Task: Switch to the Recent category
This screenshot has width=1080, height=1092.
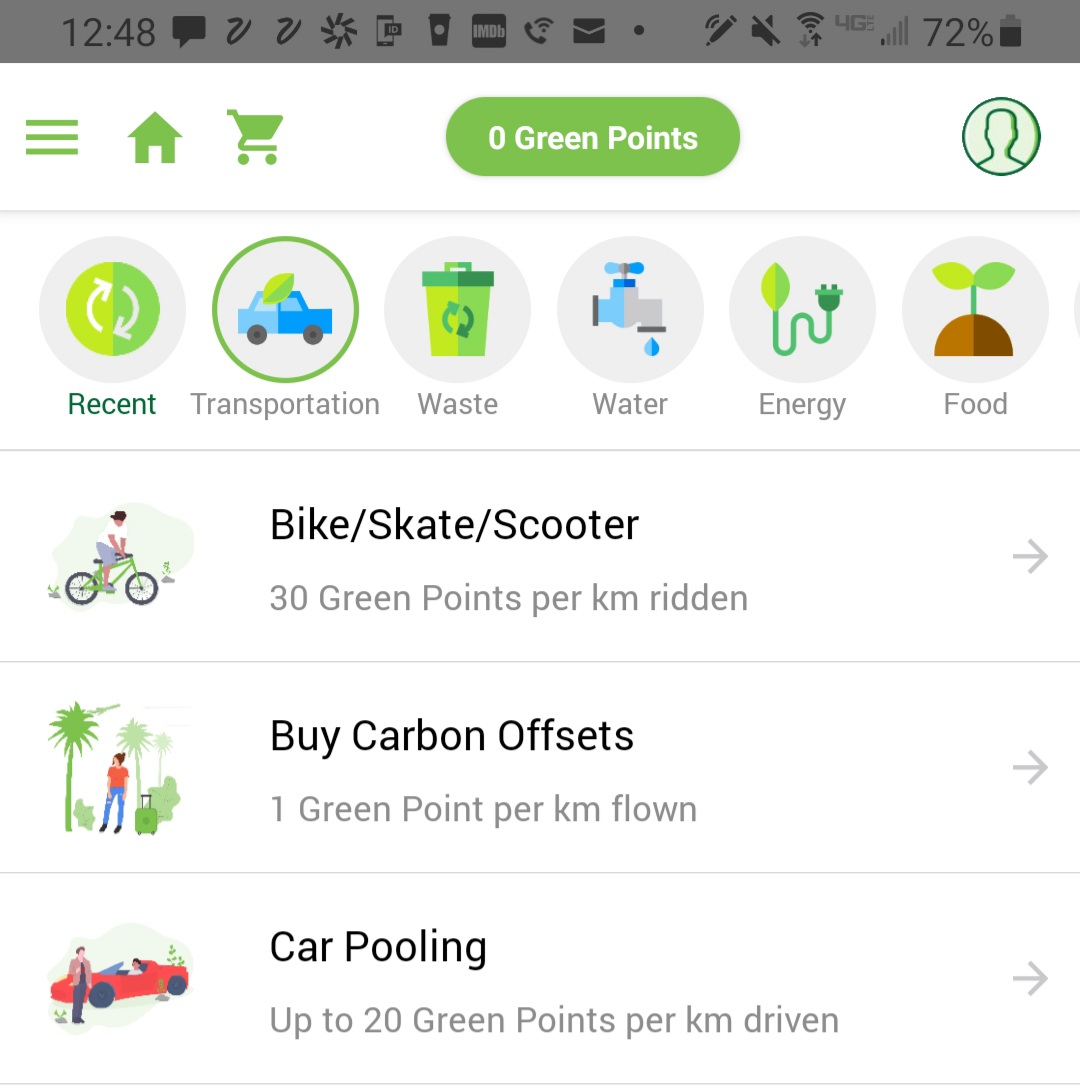Action: [112, 310]
